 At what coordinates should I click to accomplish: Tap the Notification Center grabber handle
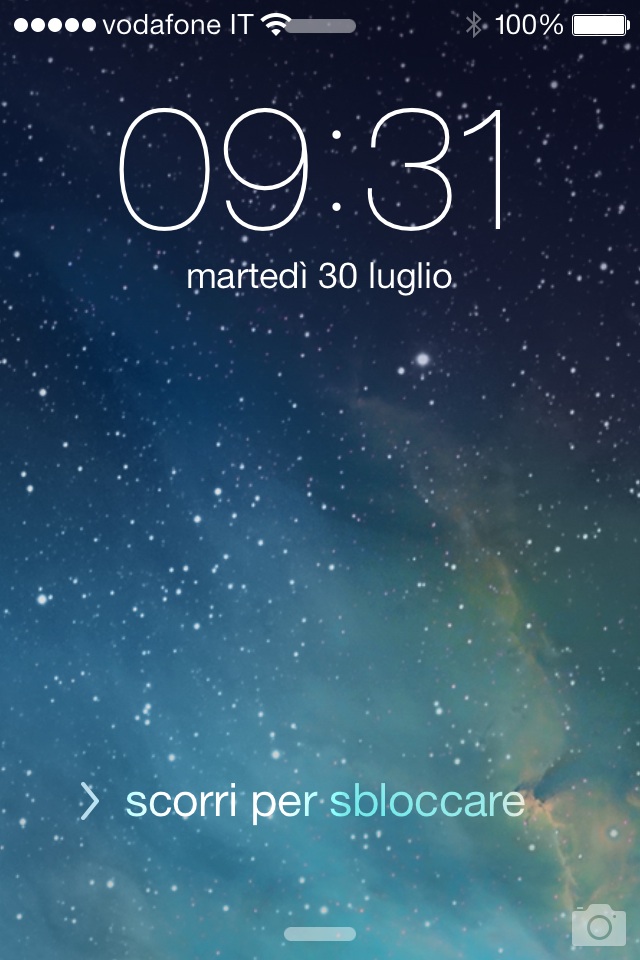pyautogui.click(x=320, y=26)
